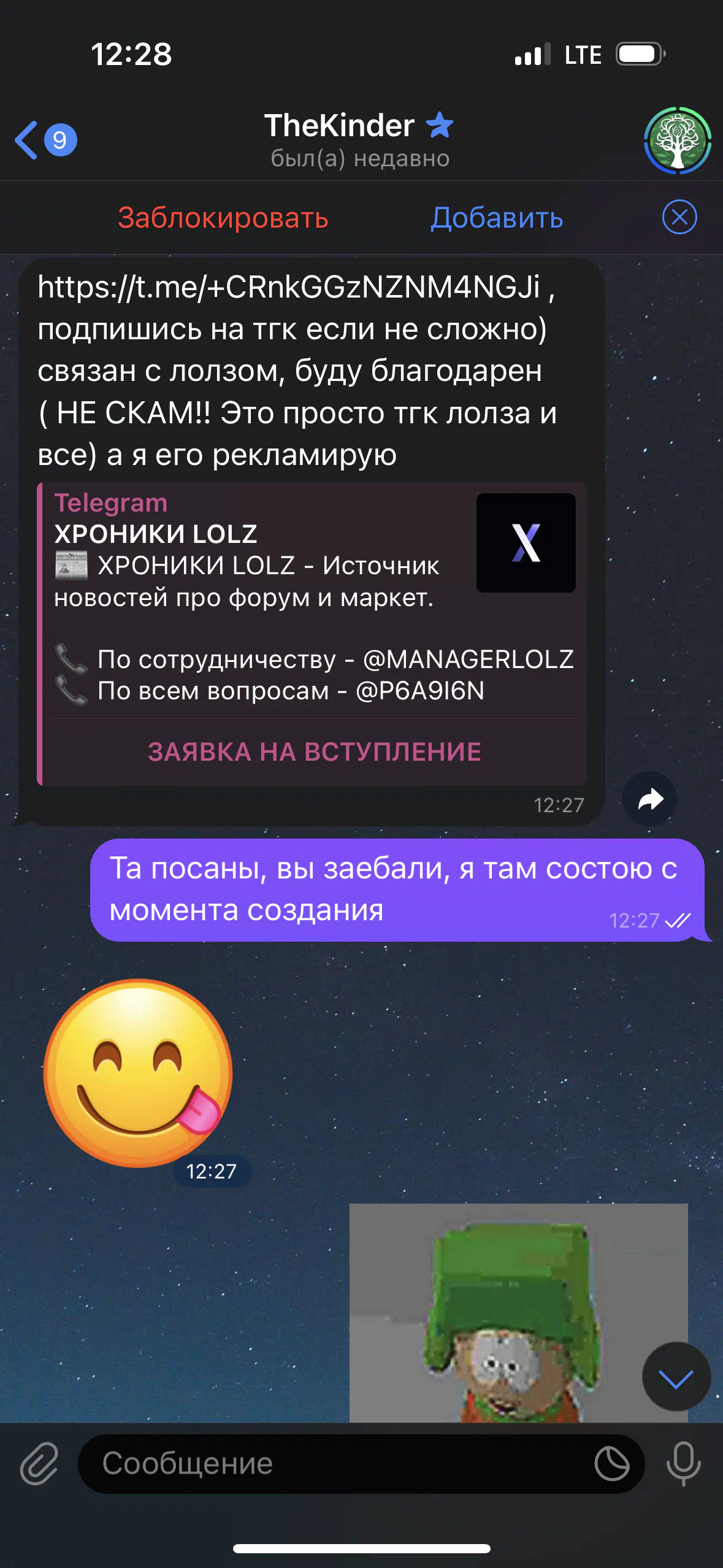This screenshot has height=1568, width=723.
Task: Tap Заблокировать to block this user
Action: click(x=223, y=218)
